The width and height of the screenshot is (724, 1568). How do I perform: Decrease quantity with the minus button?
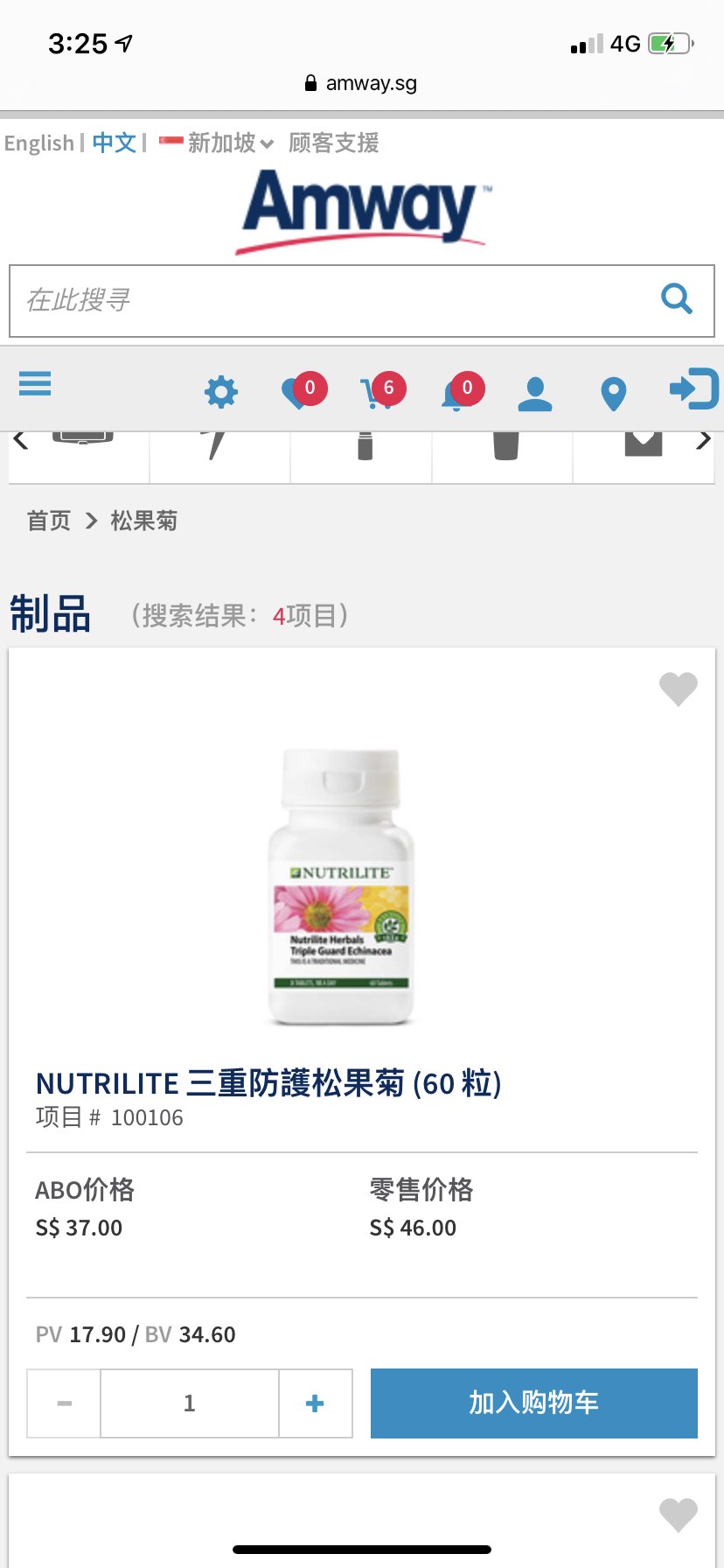(64, 1403)
